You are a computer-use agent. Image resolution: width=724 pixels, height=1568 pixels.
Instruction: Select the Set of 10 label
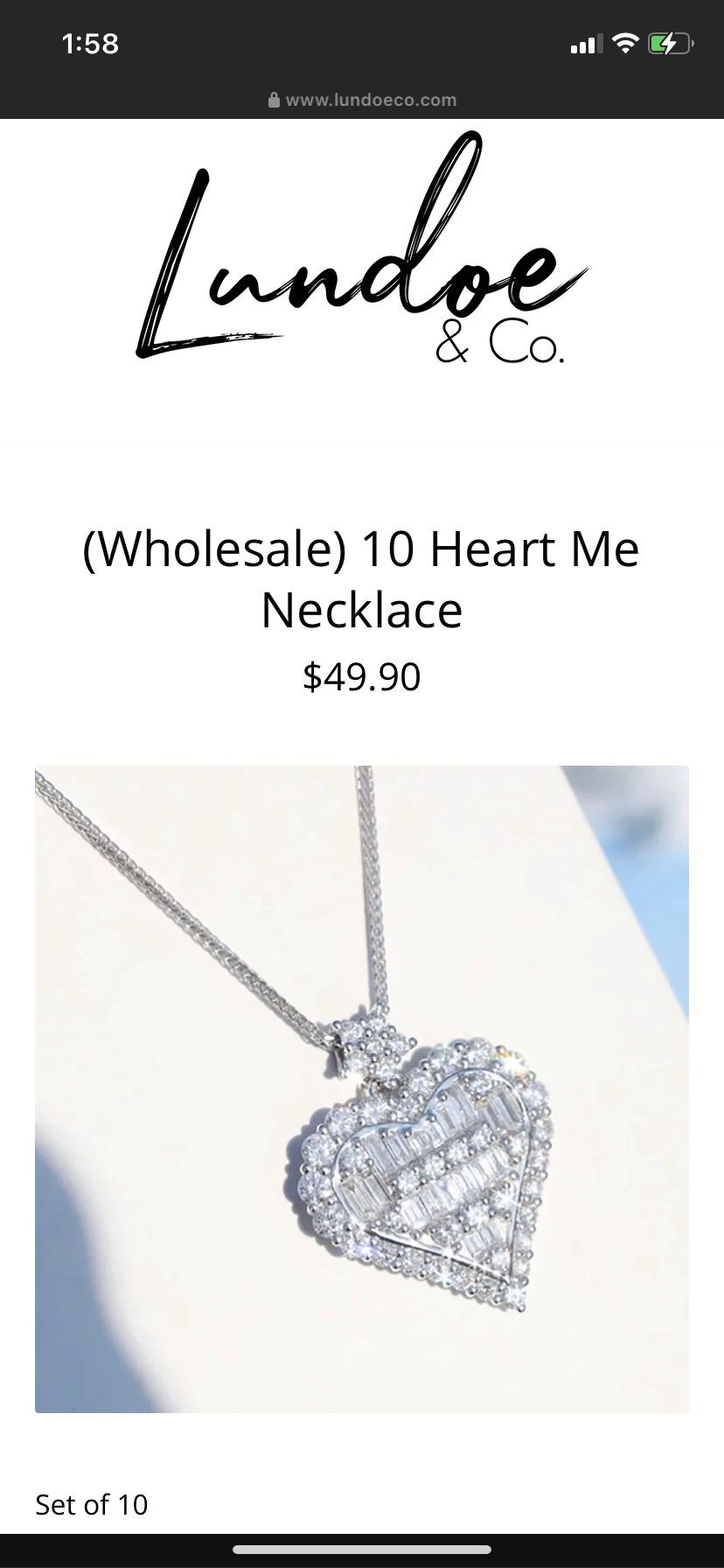point(91,1505)
